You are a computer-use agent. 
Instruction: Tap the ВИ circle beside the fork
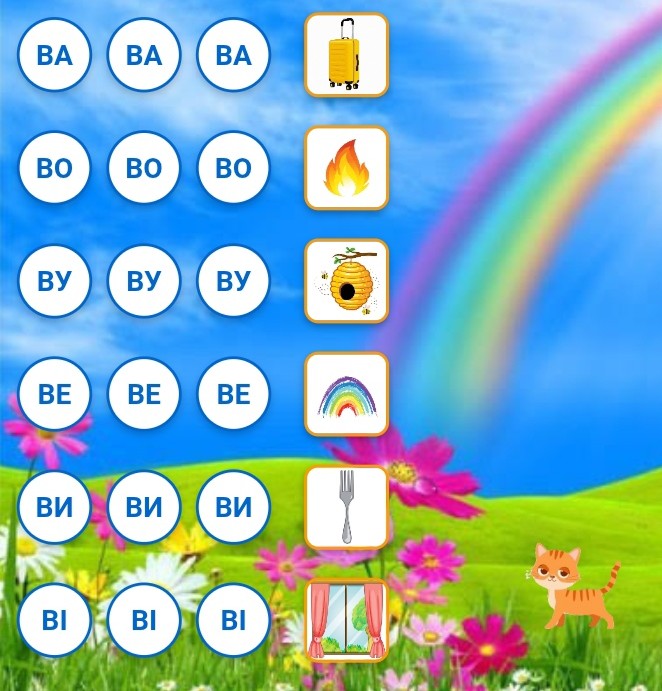click(x=233, y=507)
